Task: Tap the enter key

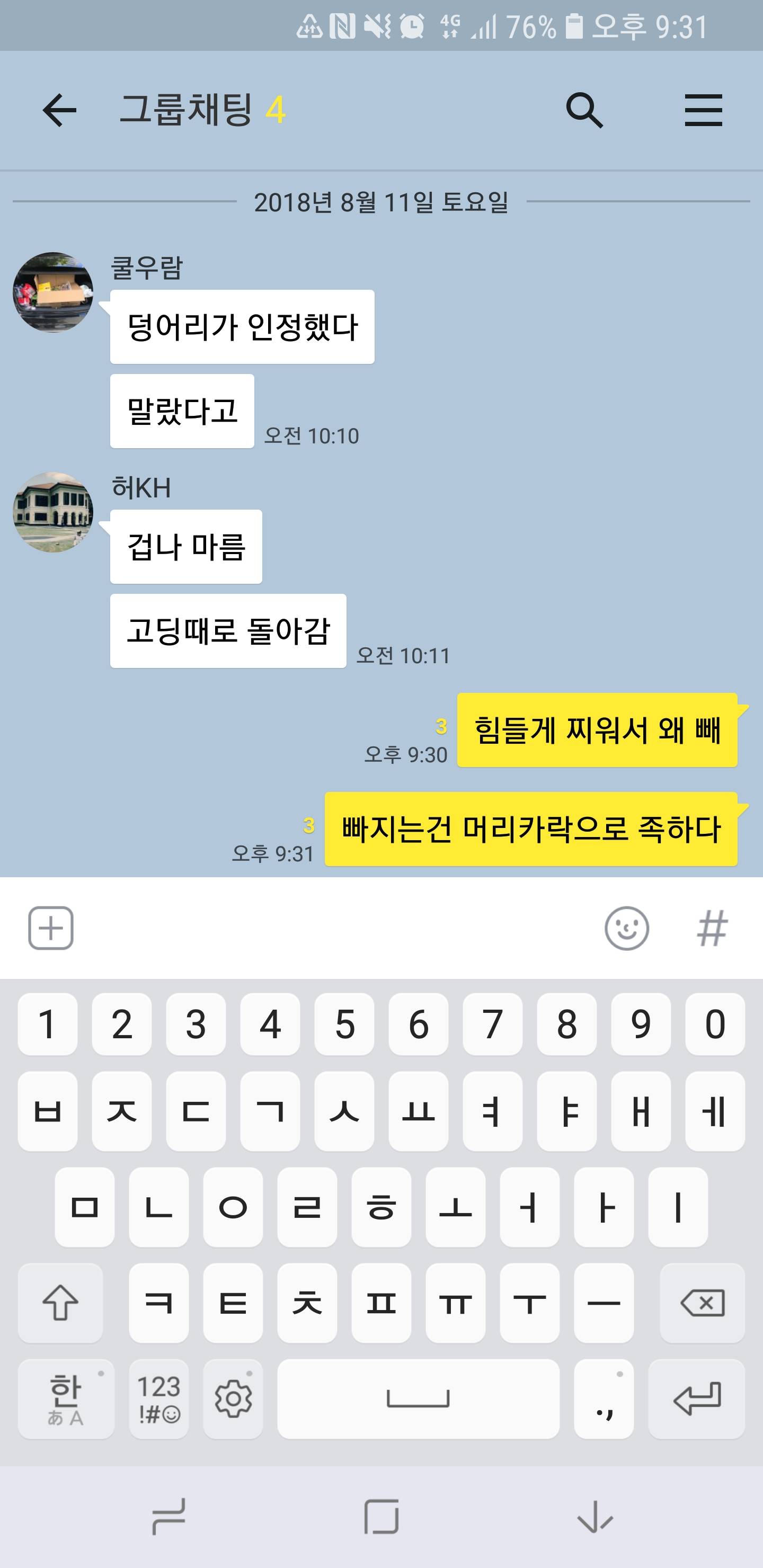Action: (x=696, y=1398)
